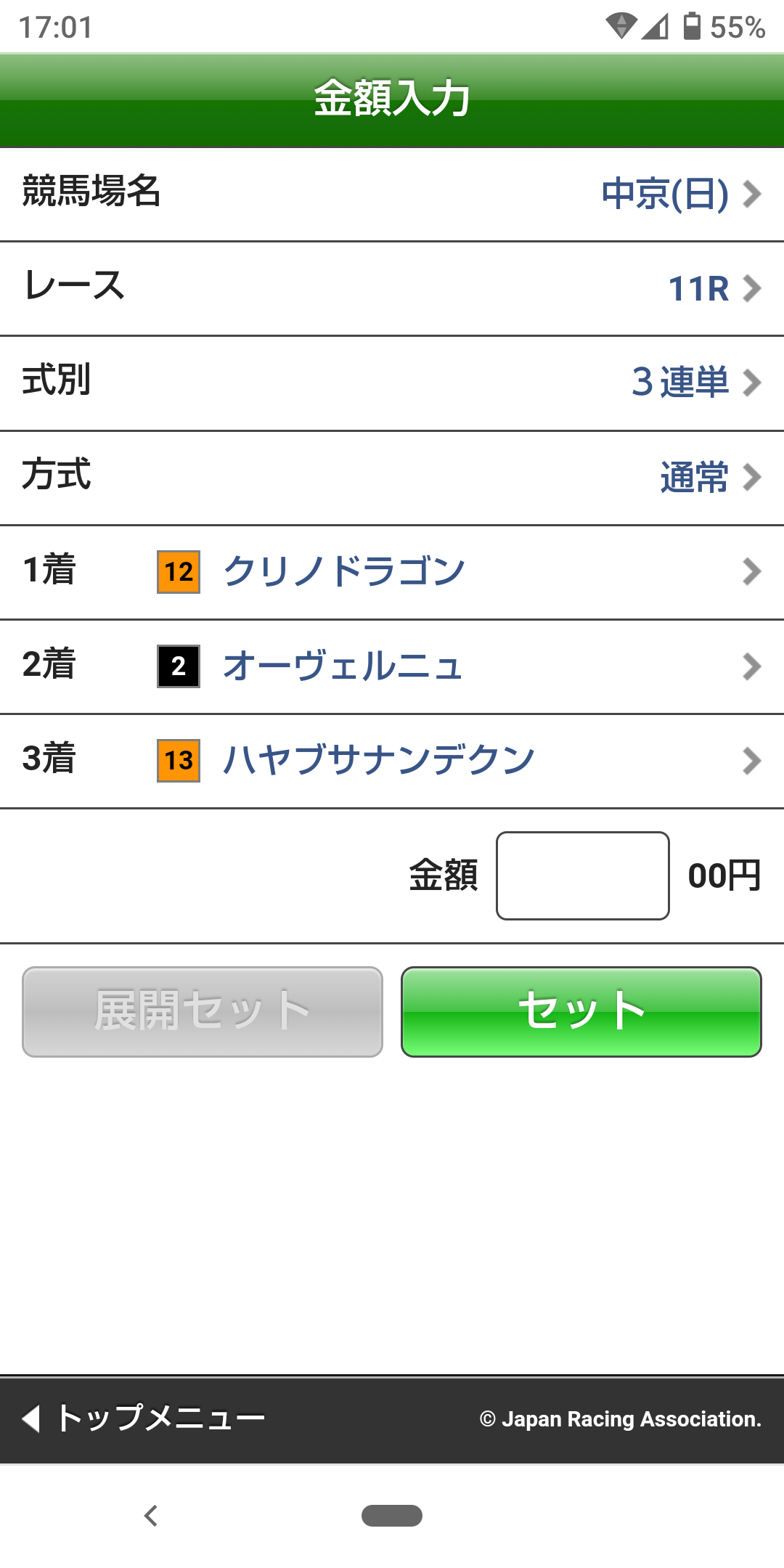784x1568 pixels.
Task: Tap the system home pill
Action: pos(392,1516)
